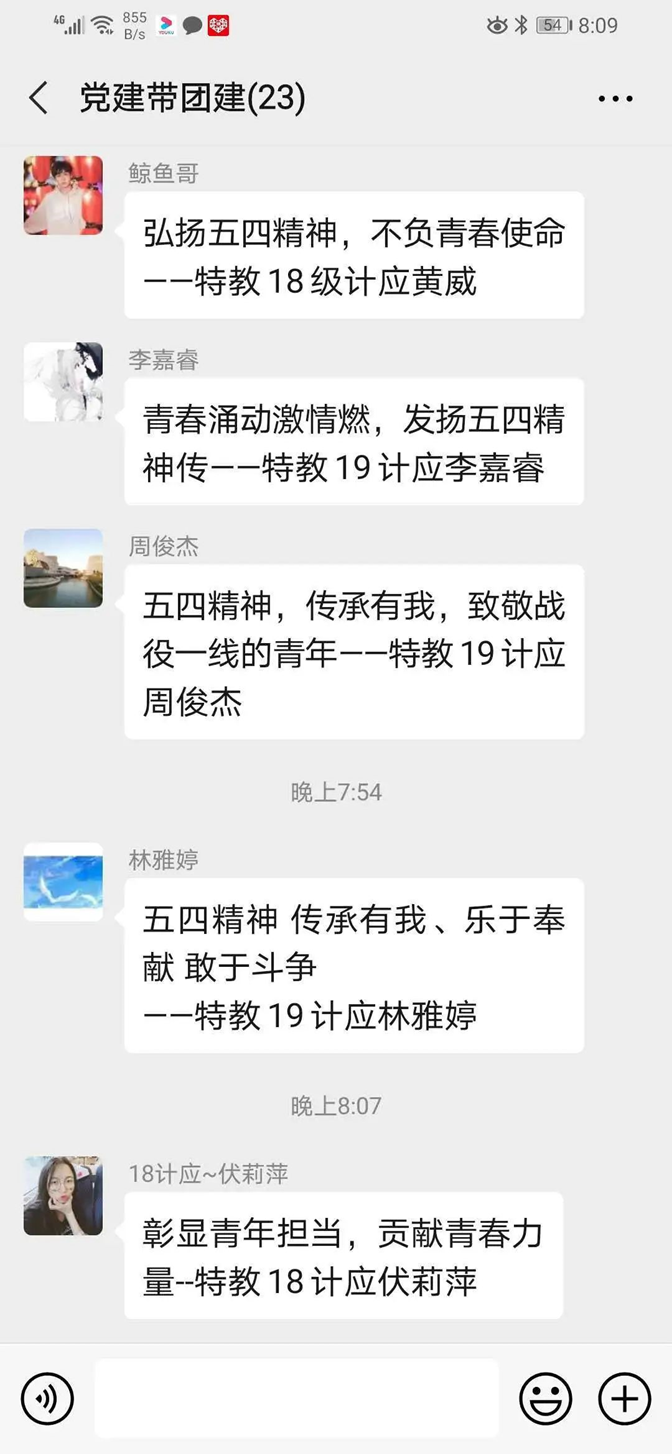Go back from the 党建带团建 group chat
The height and width of the screenshot is (1454, 672).
pos(38,98)
